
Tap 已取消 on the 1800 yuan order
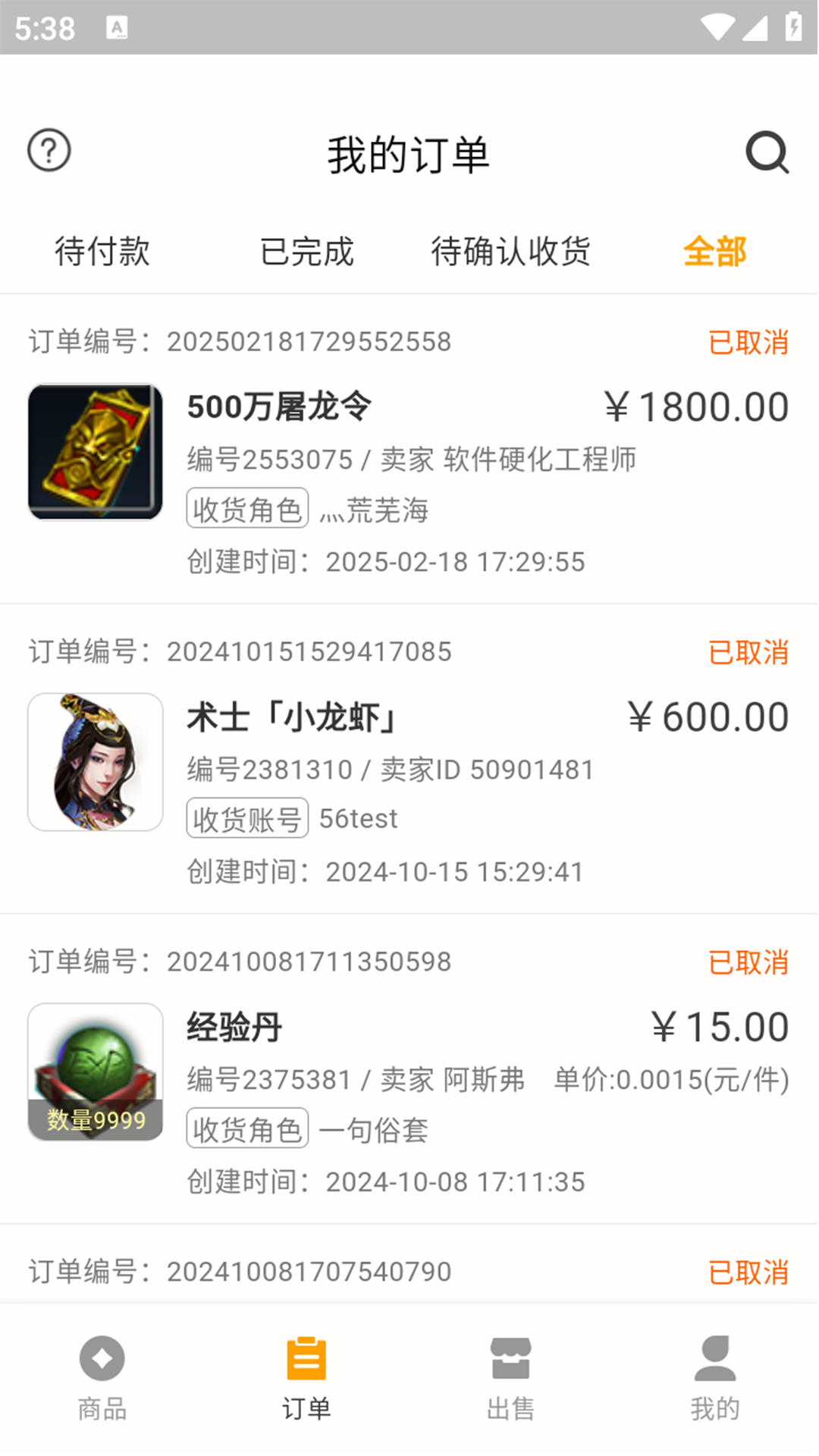(748, 342)
